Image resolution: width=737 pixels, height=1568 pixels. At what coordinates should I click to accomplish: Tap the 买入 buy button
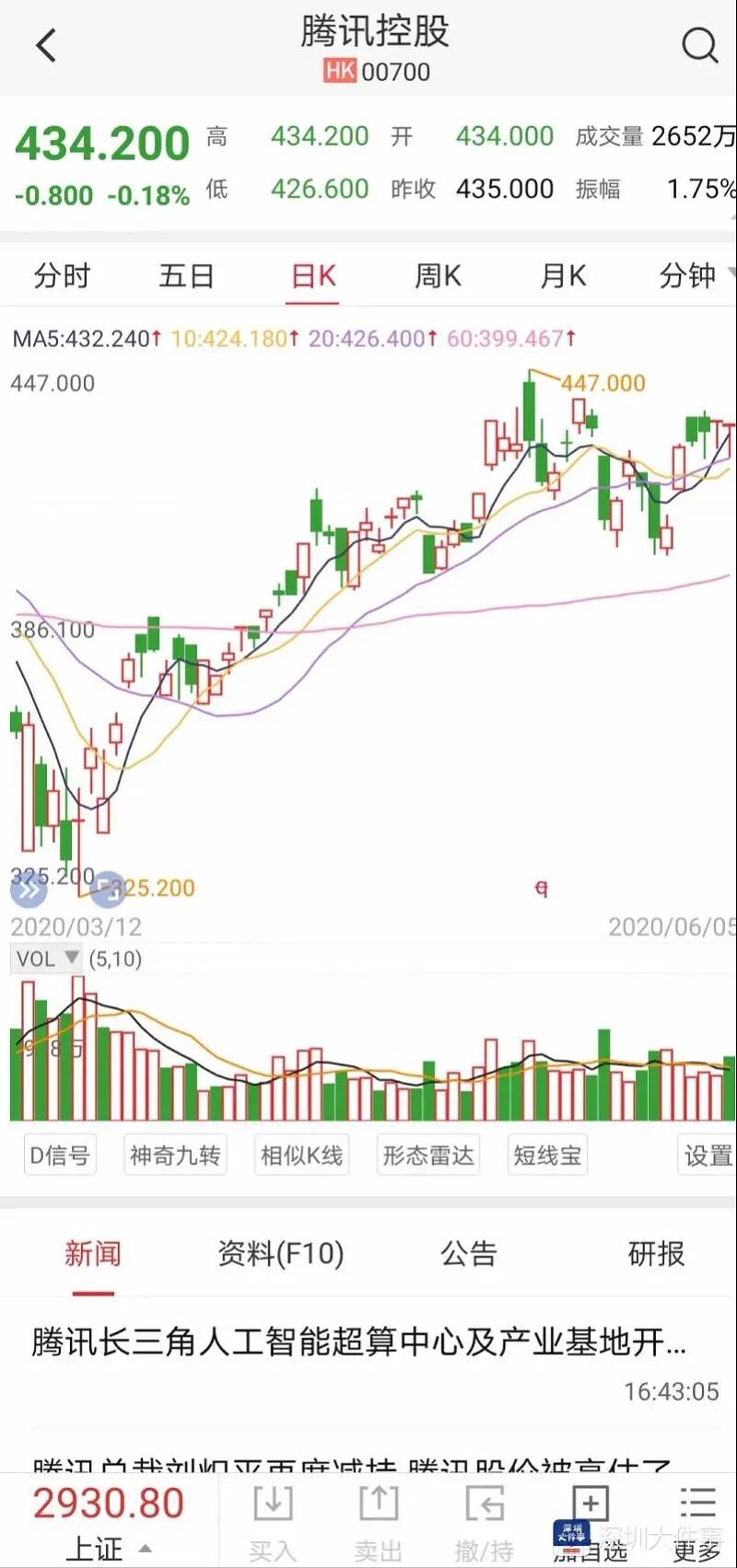(x=273, y=1521)
